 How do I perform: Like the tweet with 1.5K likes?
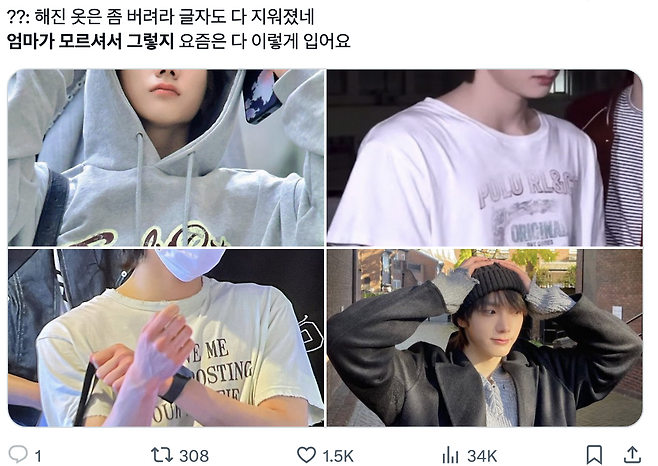pyautogui.click(x=307, y=455)
